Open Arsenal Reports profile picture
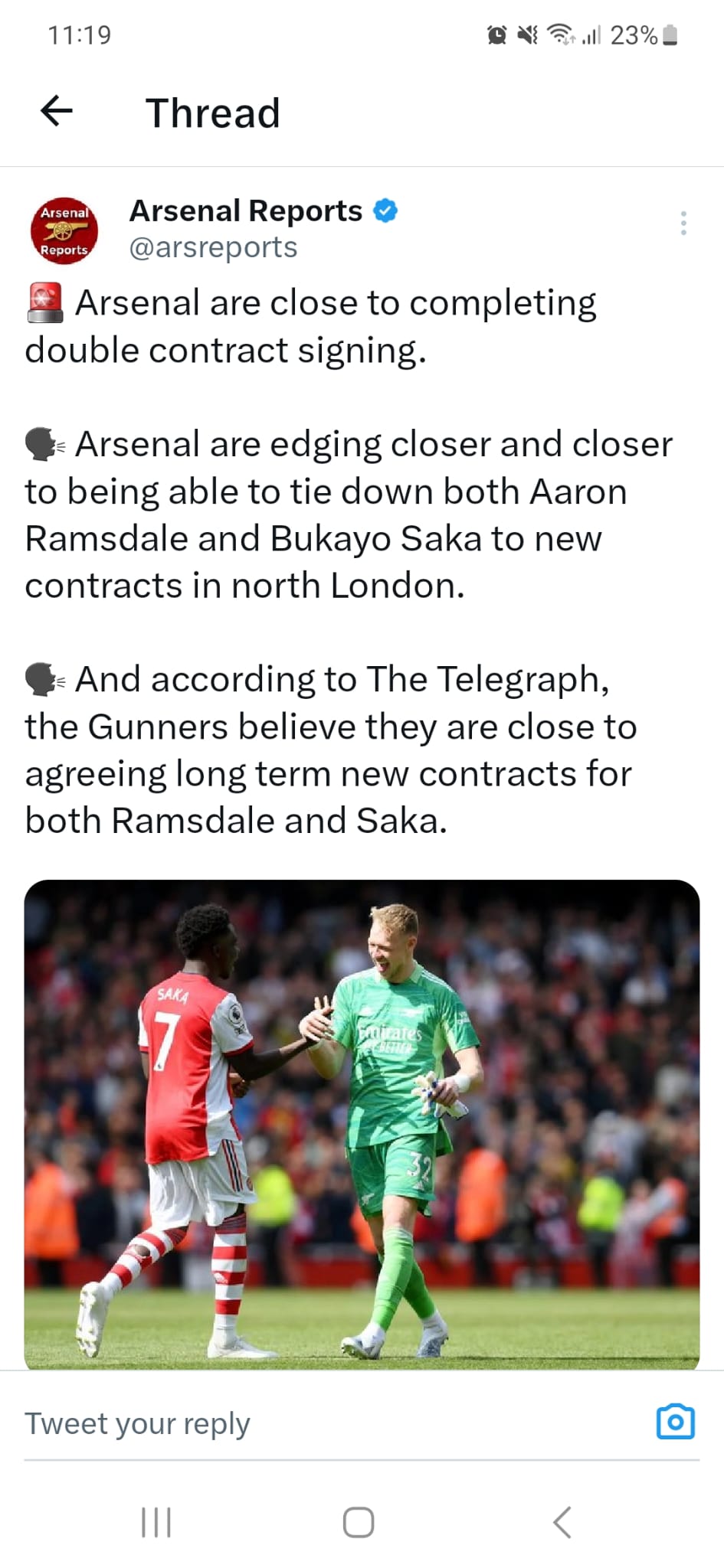The height and width of the screenshot is (1568, 724). coord(64,230)
